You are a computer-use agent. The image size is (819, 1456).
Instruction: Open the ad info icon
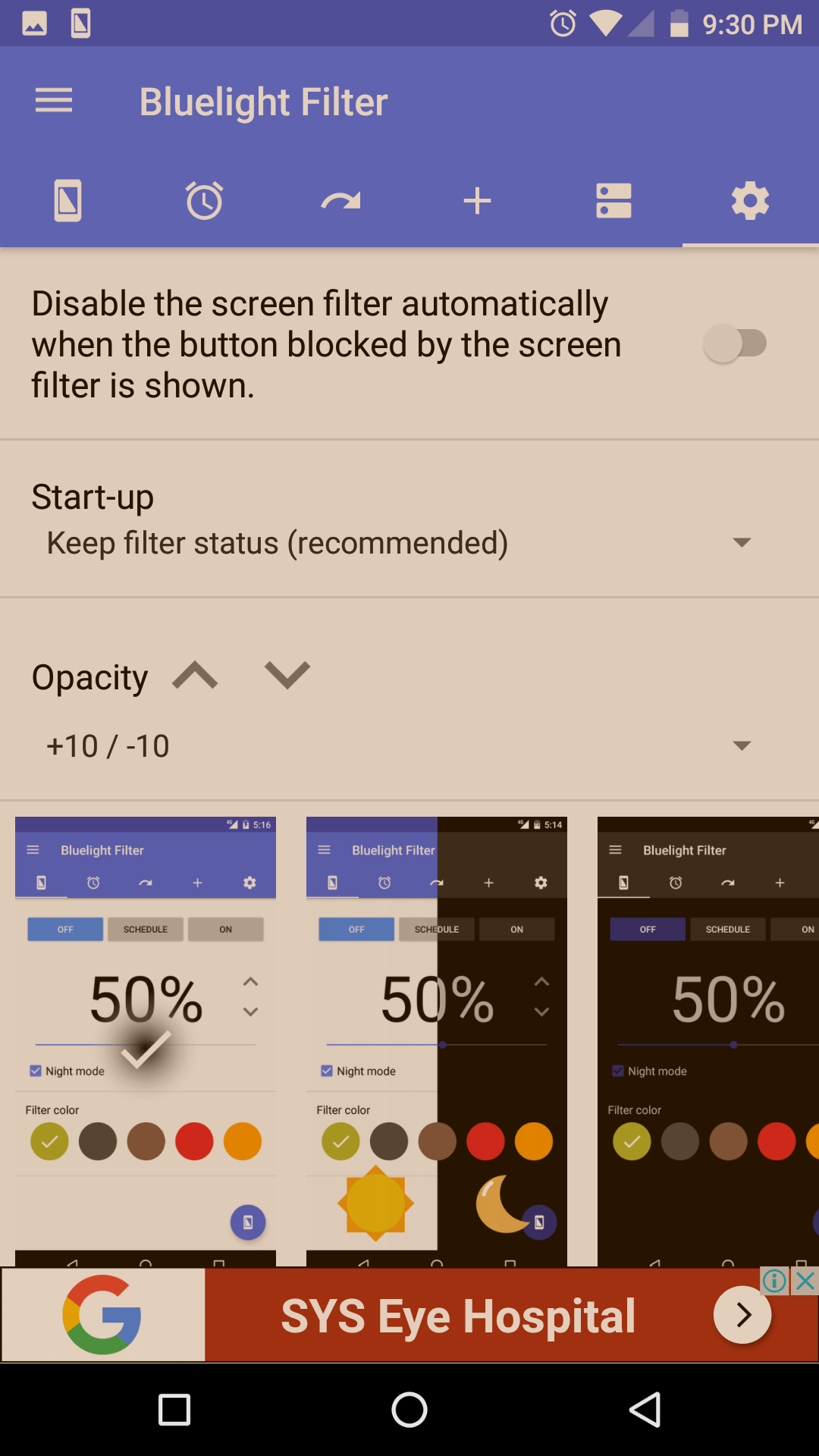click(775, 1282)
